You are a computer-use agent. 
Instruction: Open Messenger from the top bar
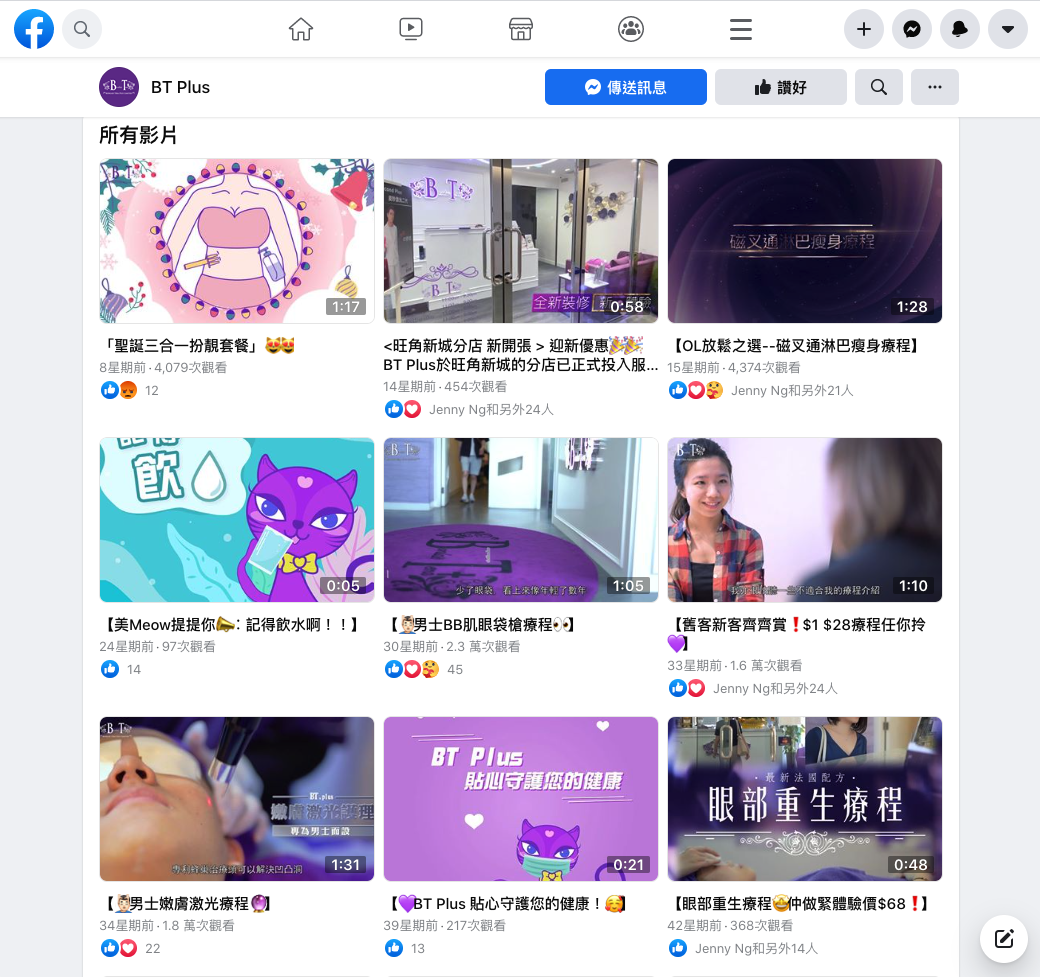[x=912, y=30]
